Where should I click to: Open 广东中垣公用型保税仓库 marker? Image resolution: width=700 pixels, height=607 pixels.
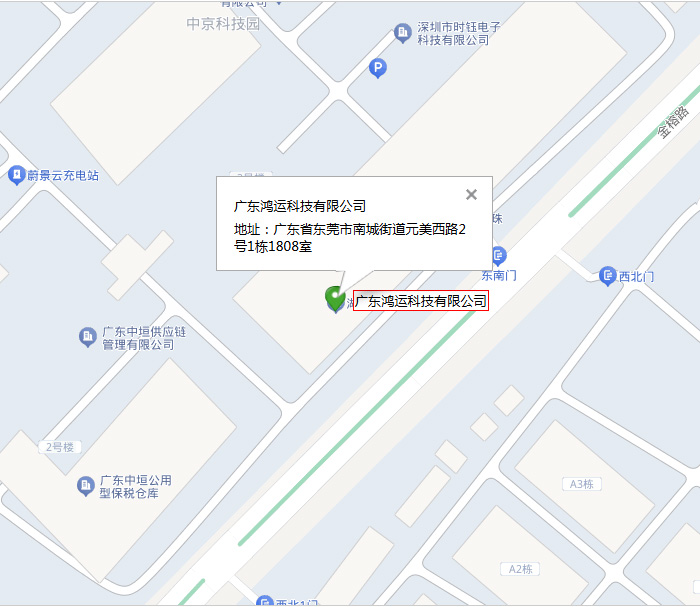click(86, 486)
